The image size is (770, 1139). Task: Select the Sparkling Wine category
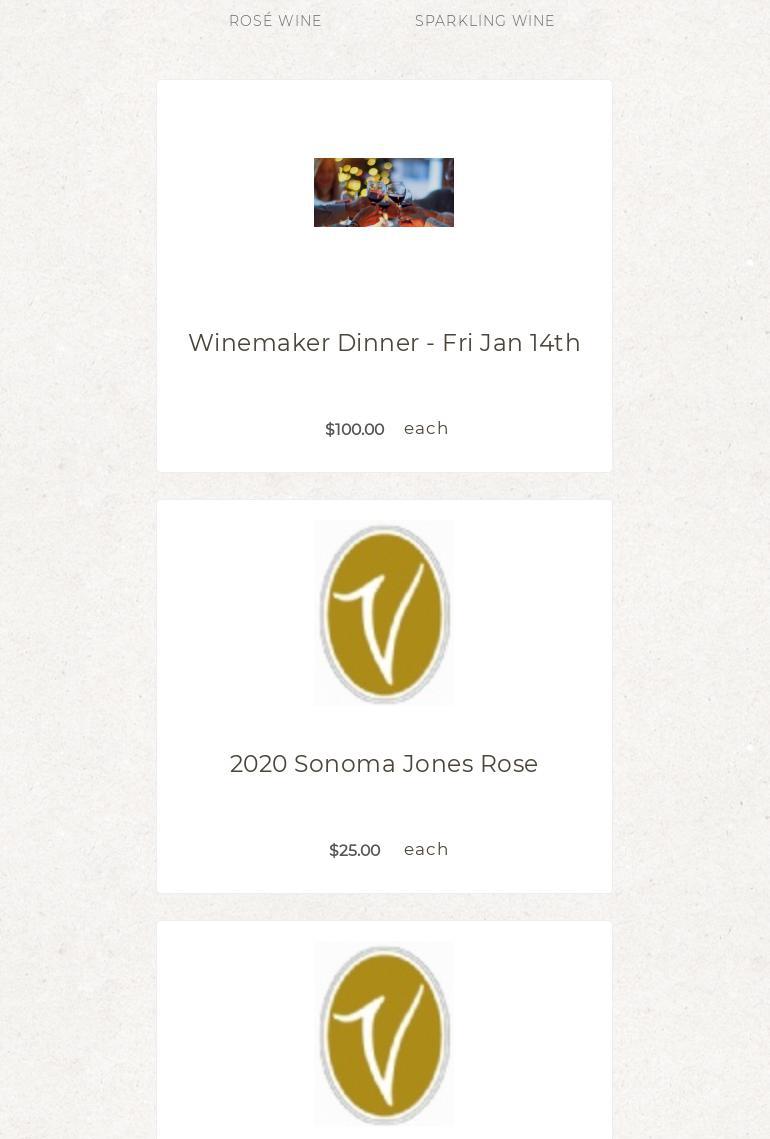484,21
